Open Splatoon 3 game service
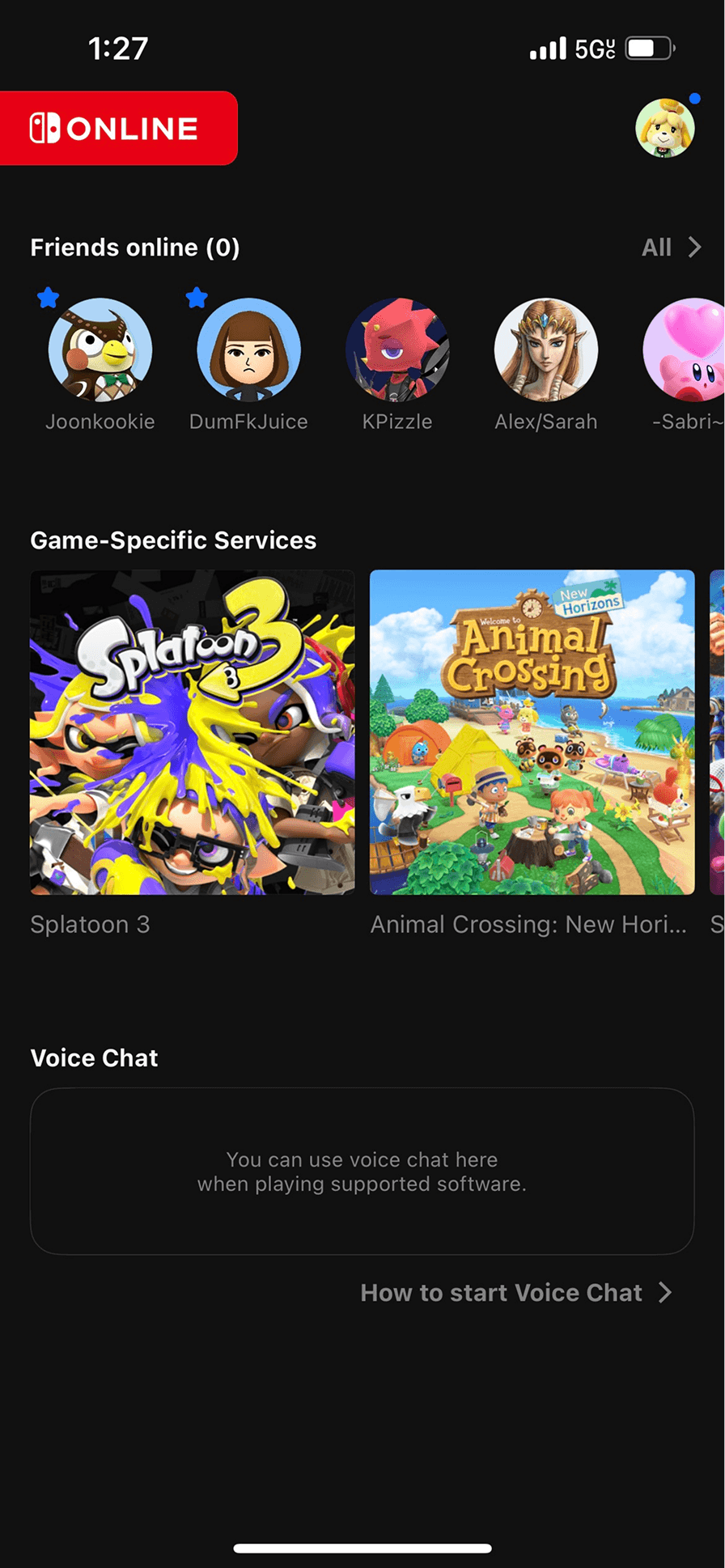Viewport: 725px width, 1568px height. click(193, 732)
